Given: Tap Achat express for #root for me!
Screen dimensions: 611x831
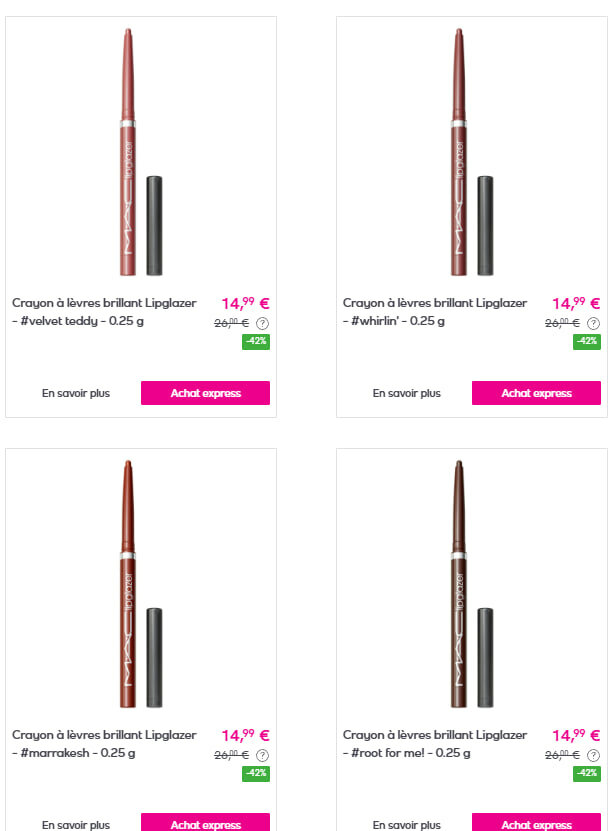Looking at the screenshot, I should click(x=536, y=824).
